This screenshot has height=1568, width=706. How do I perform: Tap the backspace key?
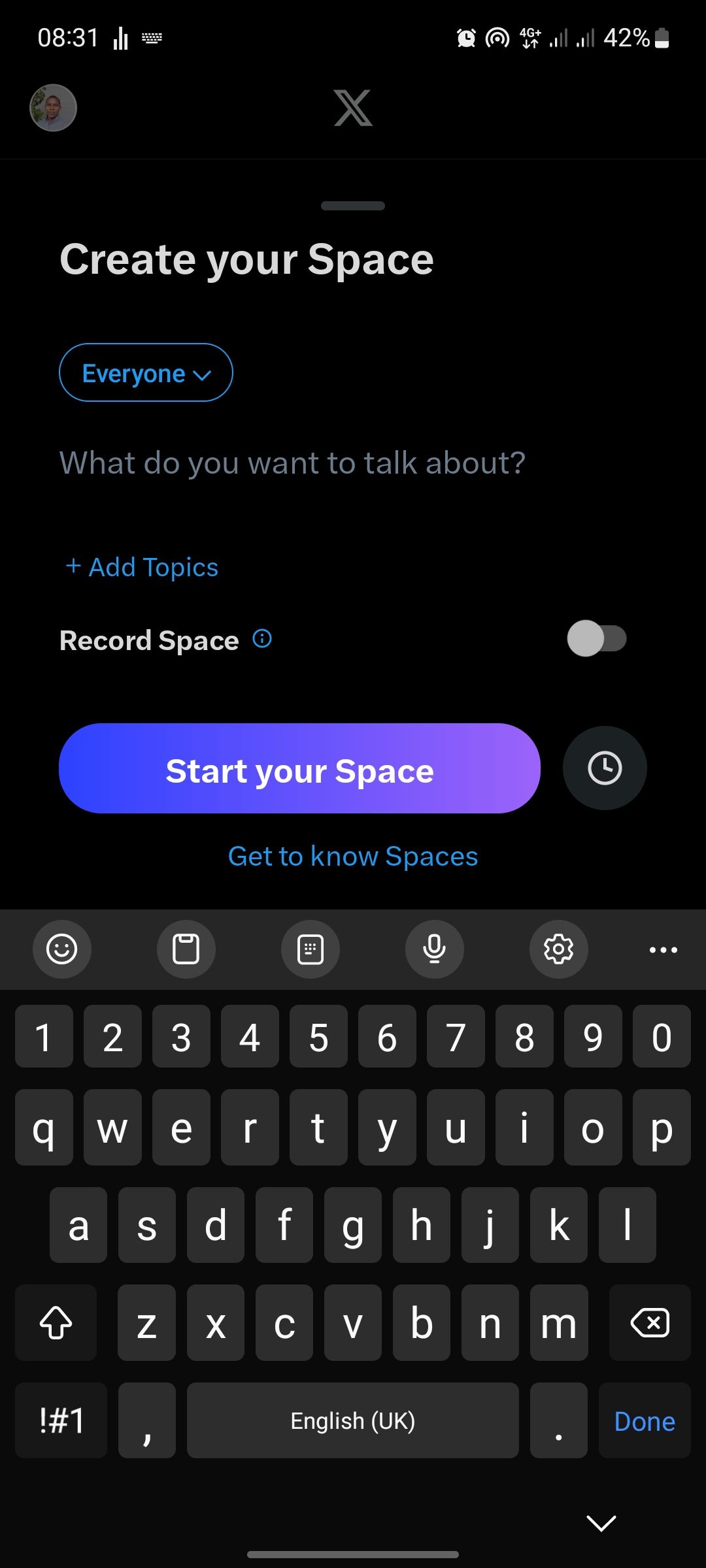[x=650, y=1323]
